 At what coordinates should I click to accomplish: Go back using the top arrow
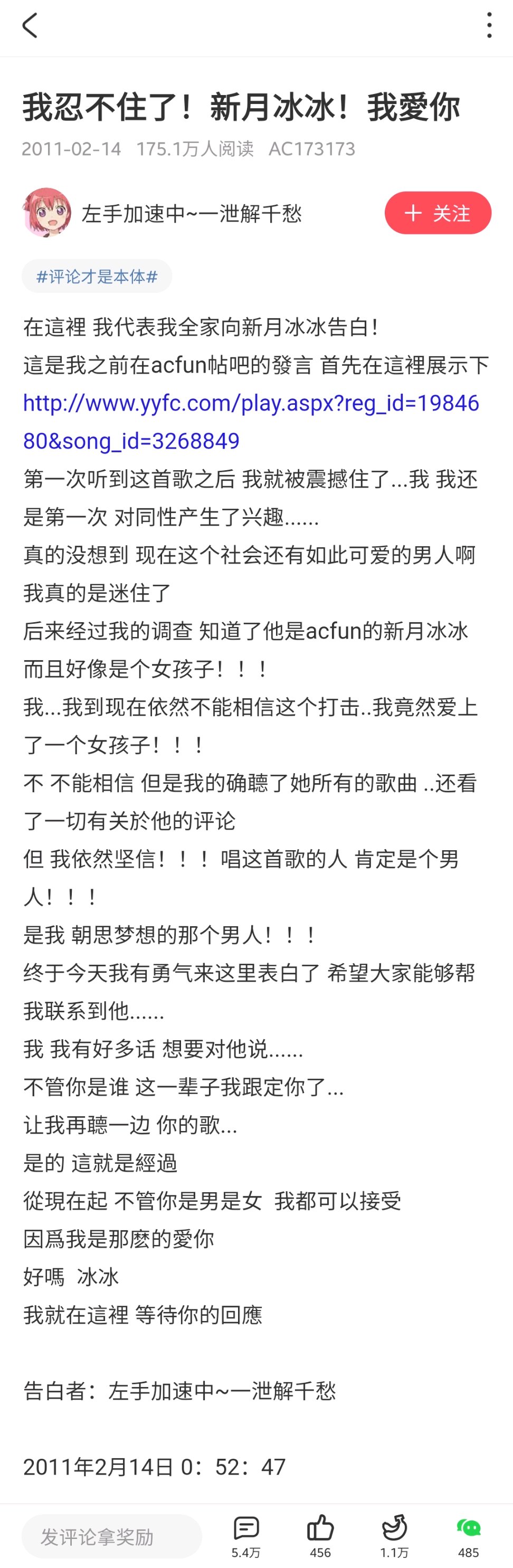pos(30,25)
